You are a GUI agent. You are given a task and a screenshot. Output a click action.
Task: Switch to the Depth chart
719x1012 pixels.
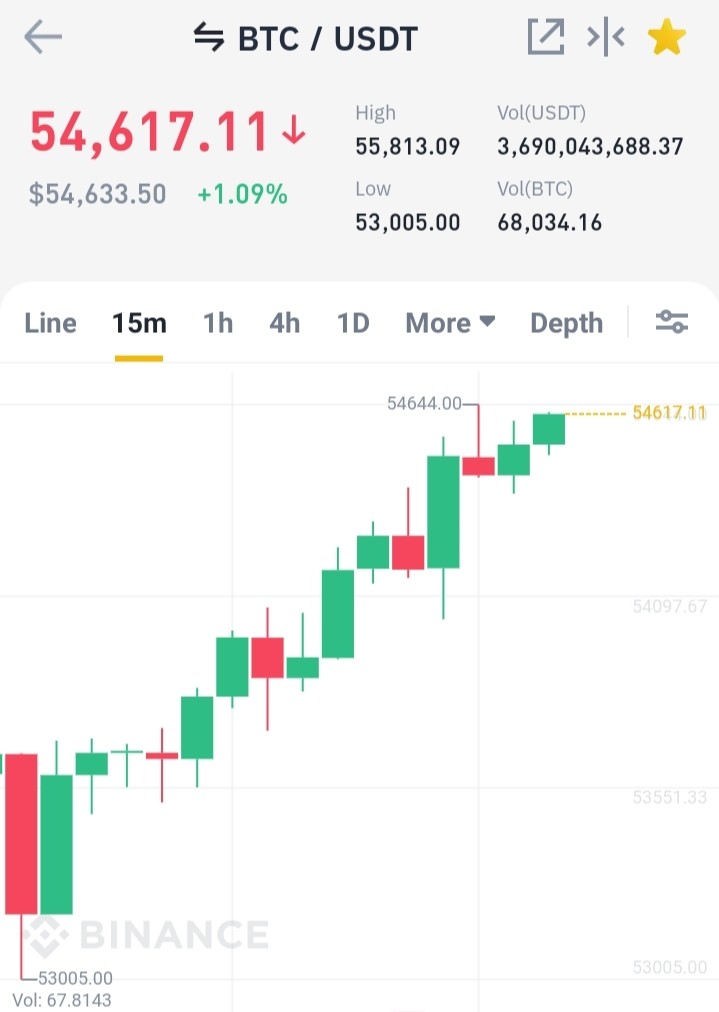point(567,323)
